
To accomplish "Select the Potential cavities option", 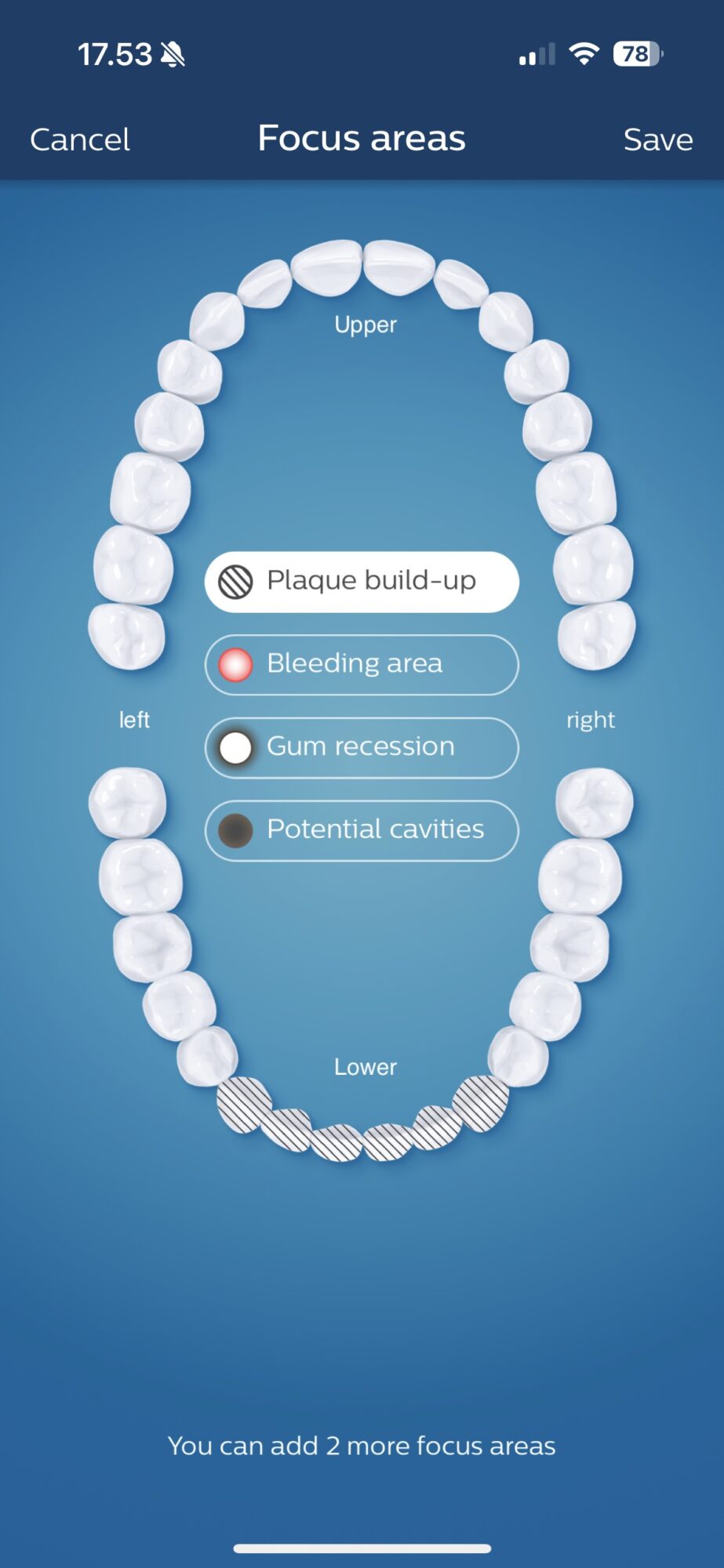I will [362, 830].
